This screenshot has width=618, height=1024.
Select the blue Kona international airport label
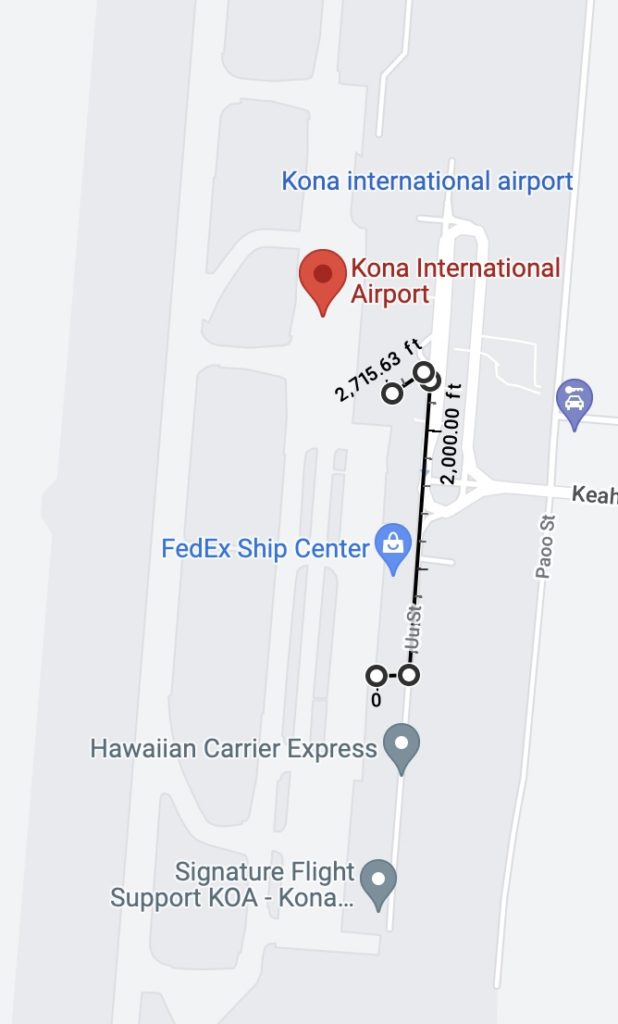pos(427,181)
